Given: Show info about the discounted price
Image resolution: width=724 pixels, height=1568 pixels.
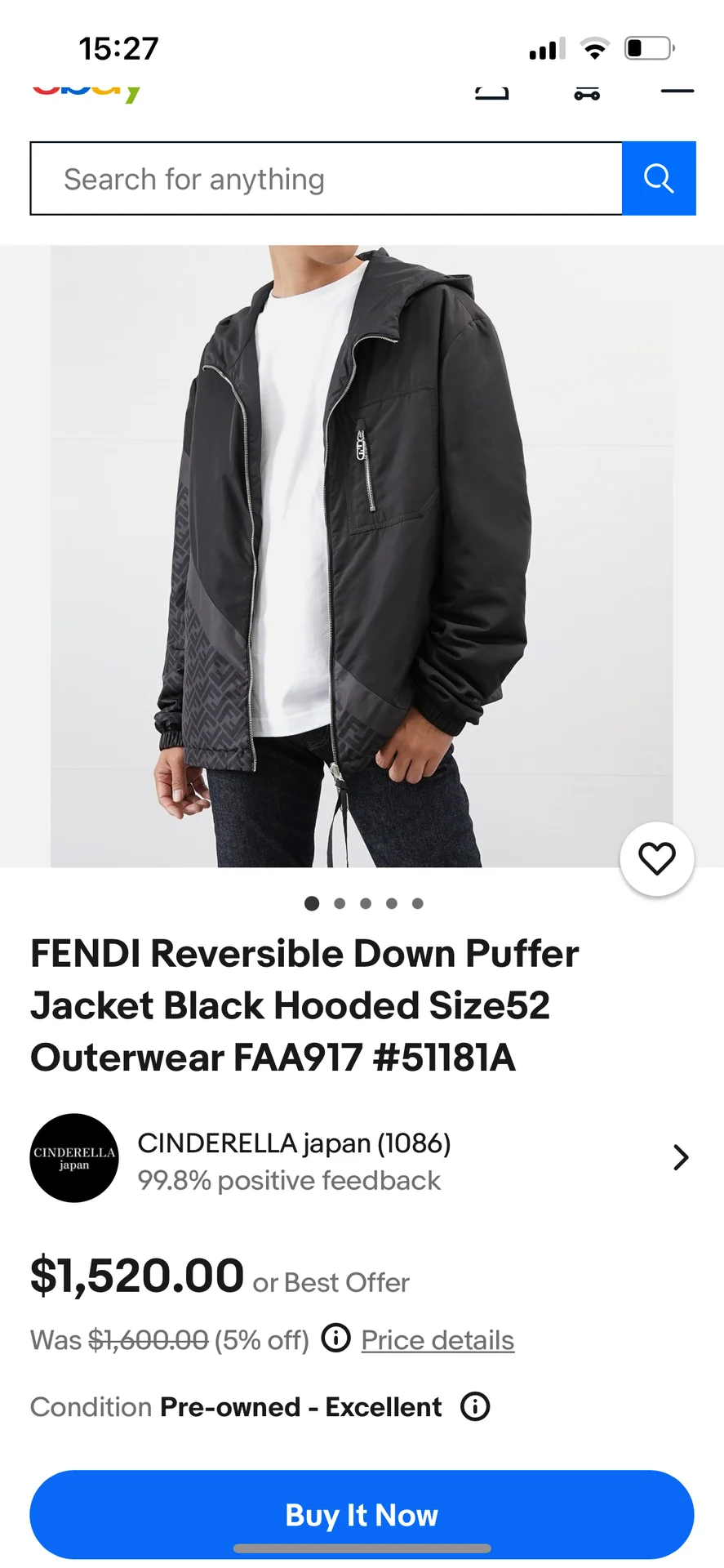Looking at the screenshot, I should tap(335, 1339).
